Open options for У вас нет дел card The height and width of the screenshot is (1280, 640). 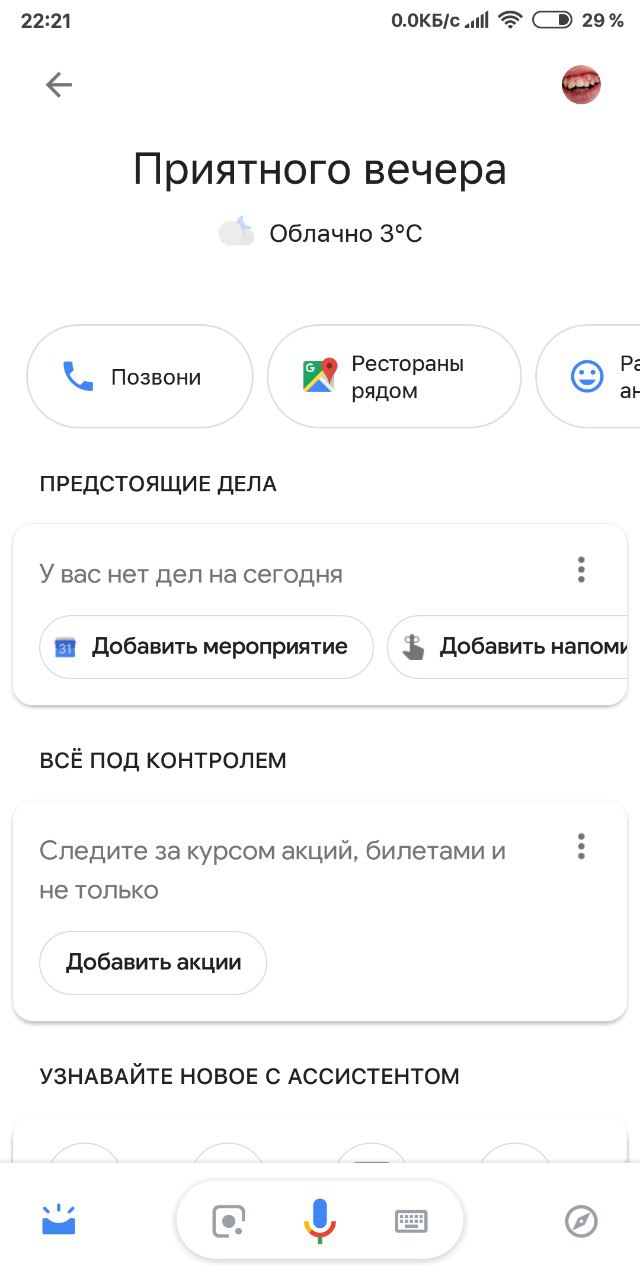point(581,570)
